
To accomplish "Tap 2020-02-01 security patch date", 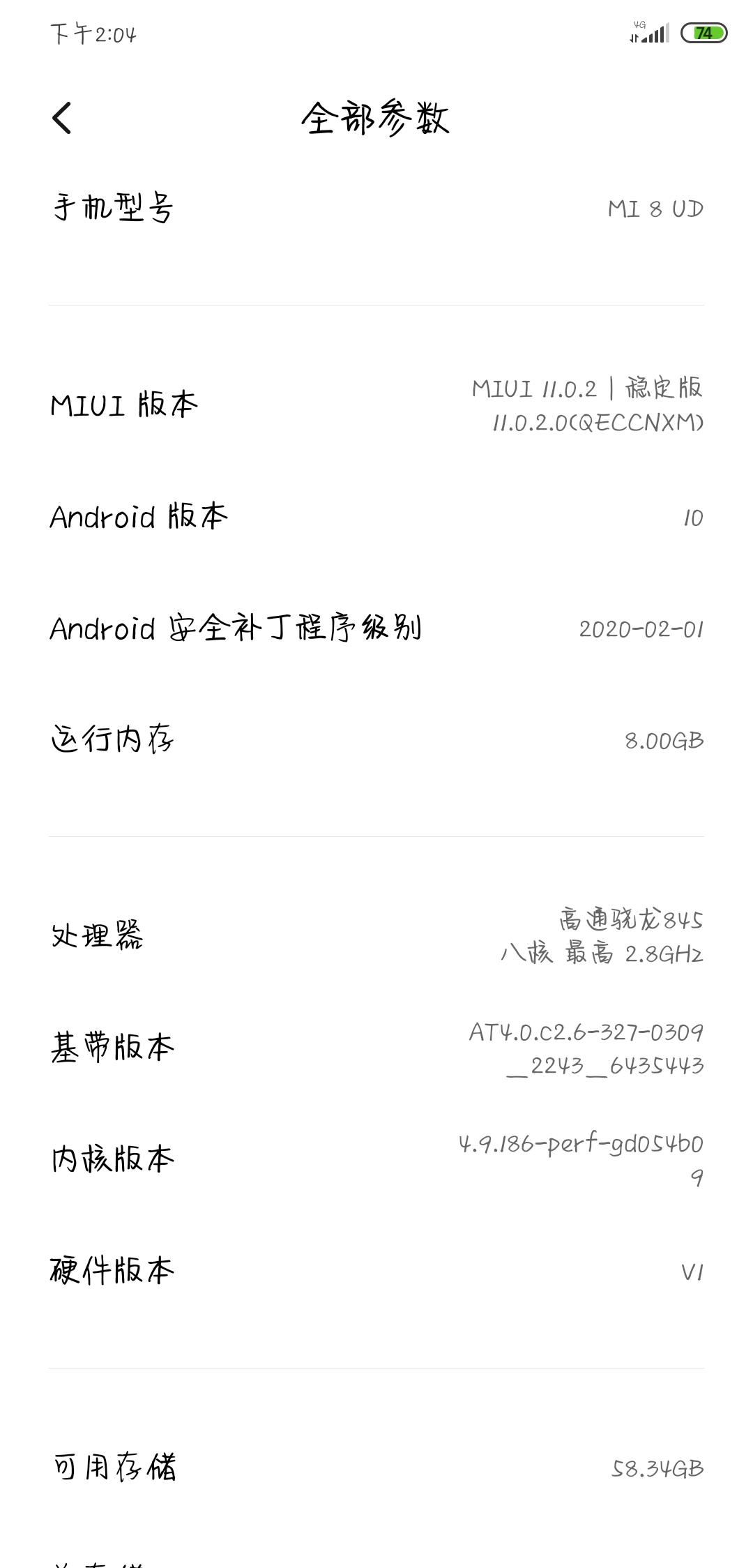I will pyautogui.click(x=641, y=628).
